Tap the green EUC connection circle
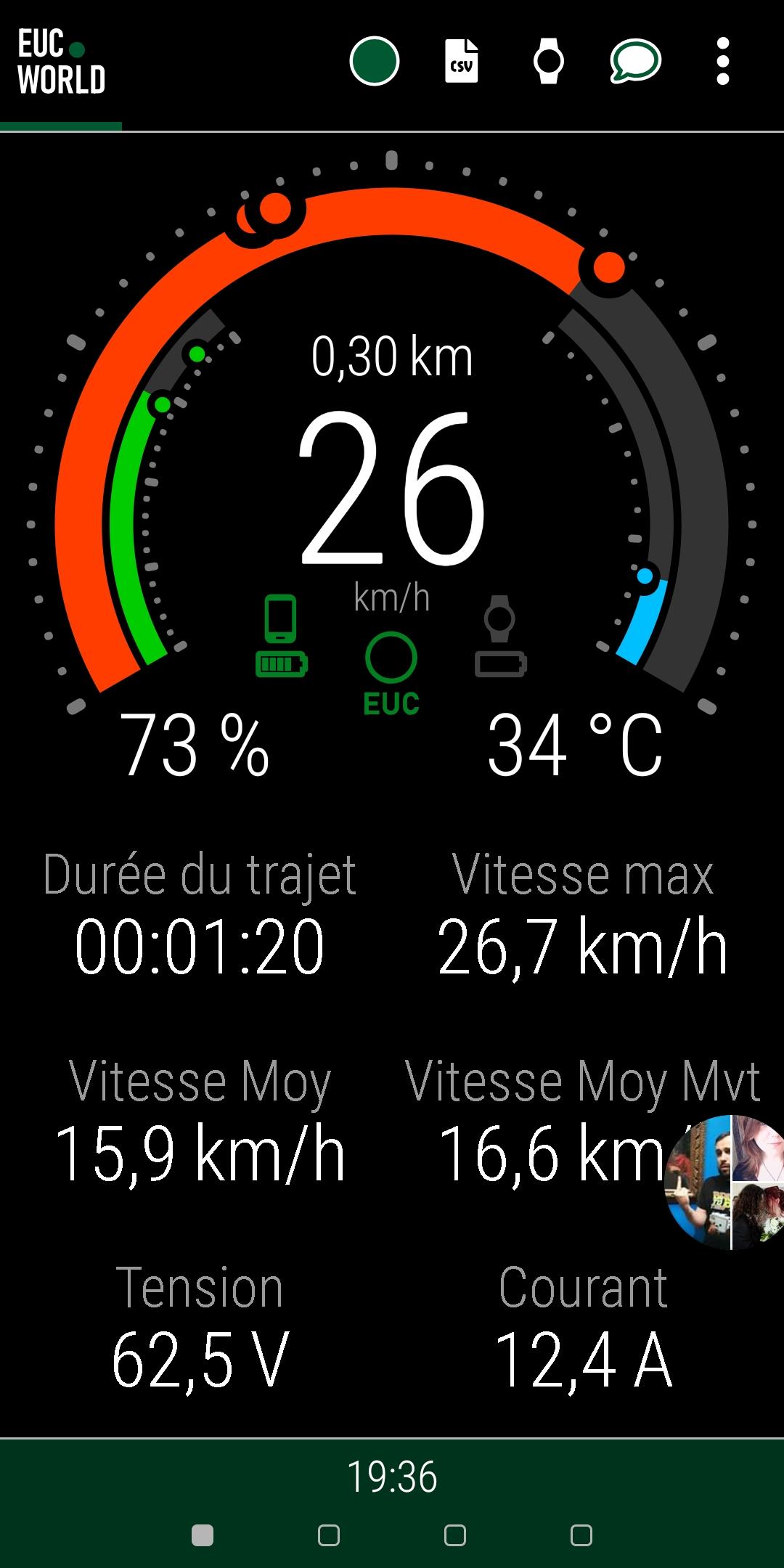Image resolution: width=784 pixels, height=1568 pixels. (391, 658)
